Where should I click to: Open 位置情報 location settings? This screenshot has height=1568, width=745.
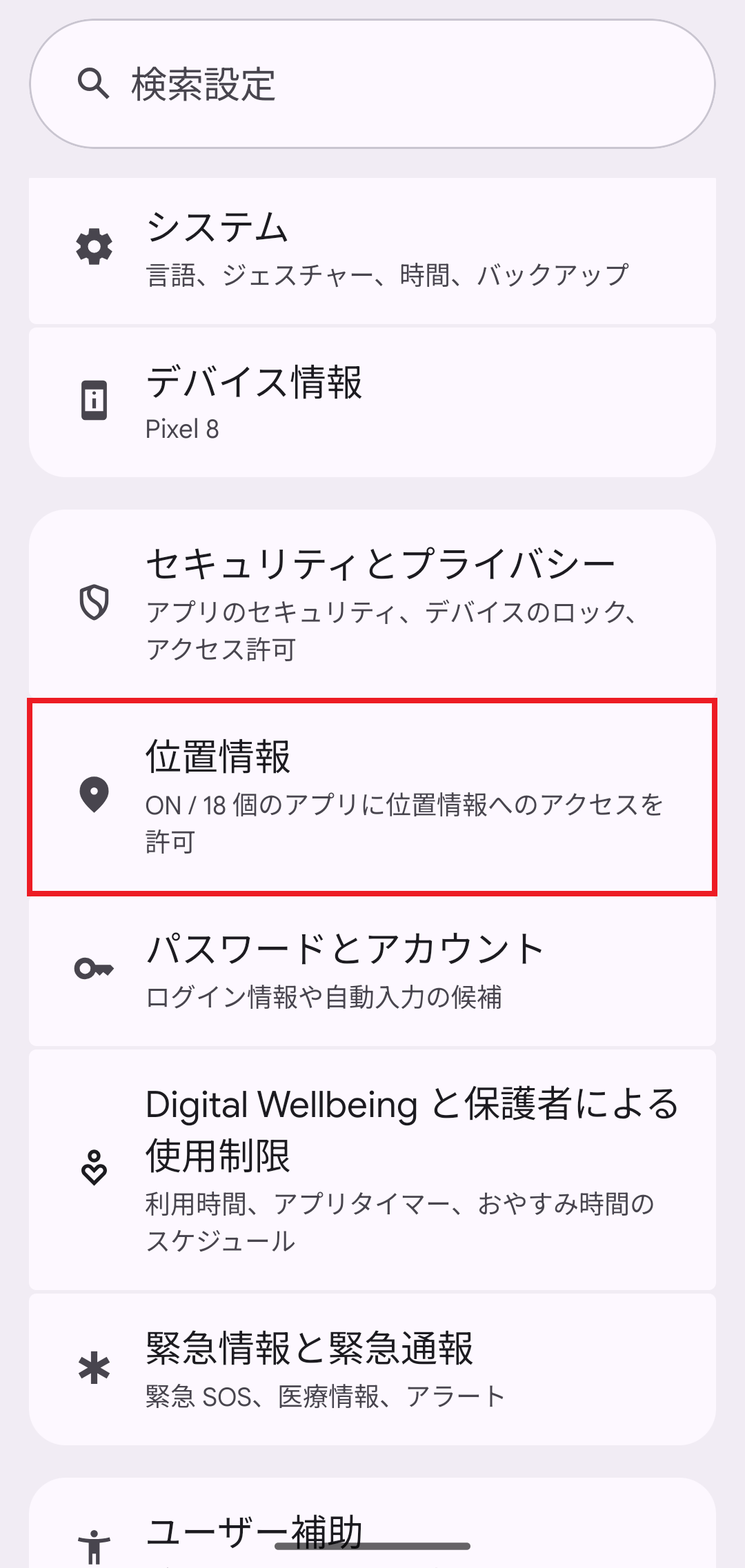372,797
